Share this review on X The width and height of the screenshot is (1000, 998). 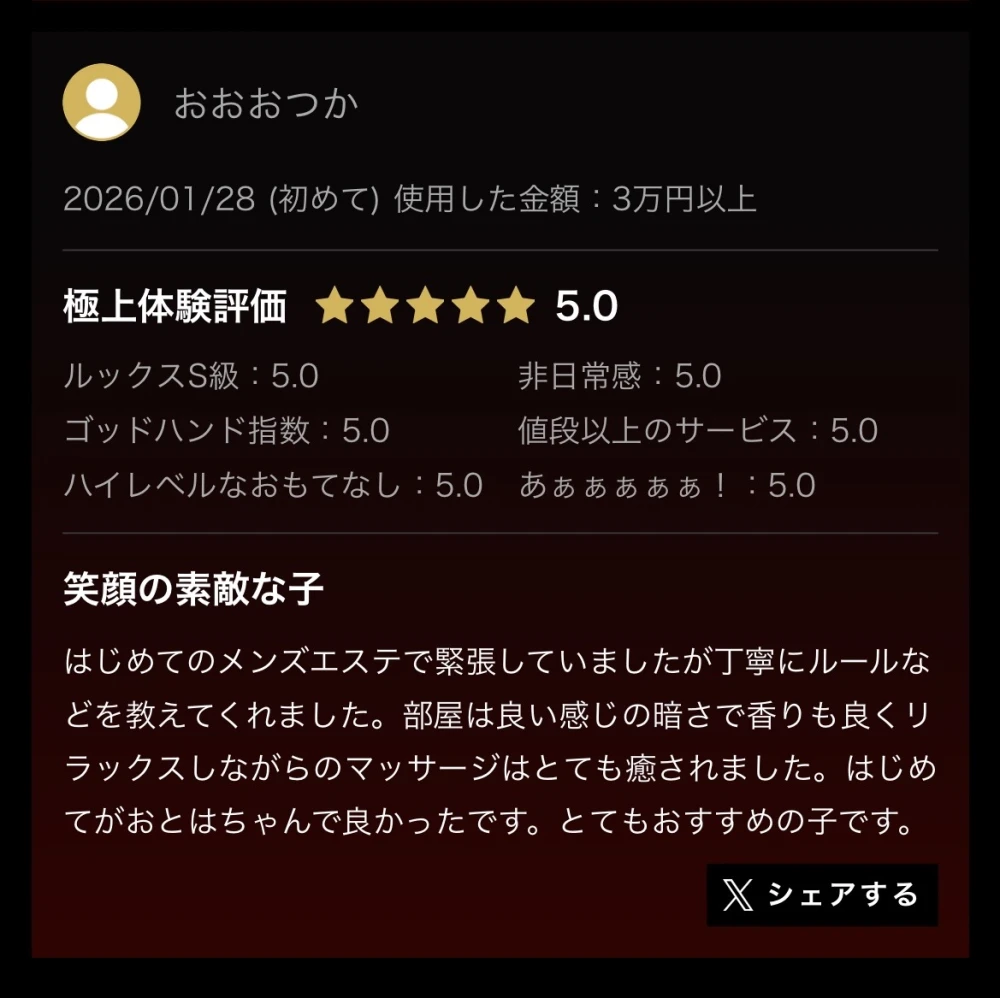click(822, 894)
